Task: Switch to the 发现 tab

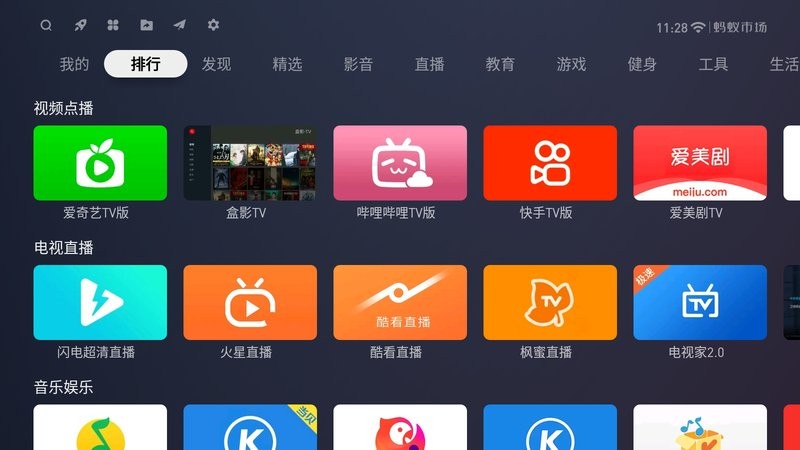Action: (x=216, y=64)
